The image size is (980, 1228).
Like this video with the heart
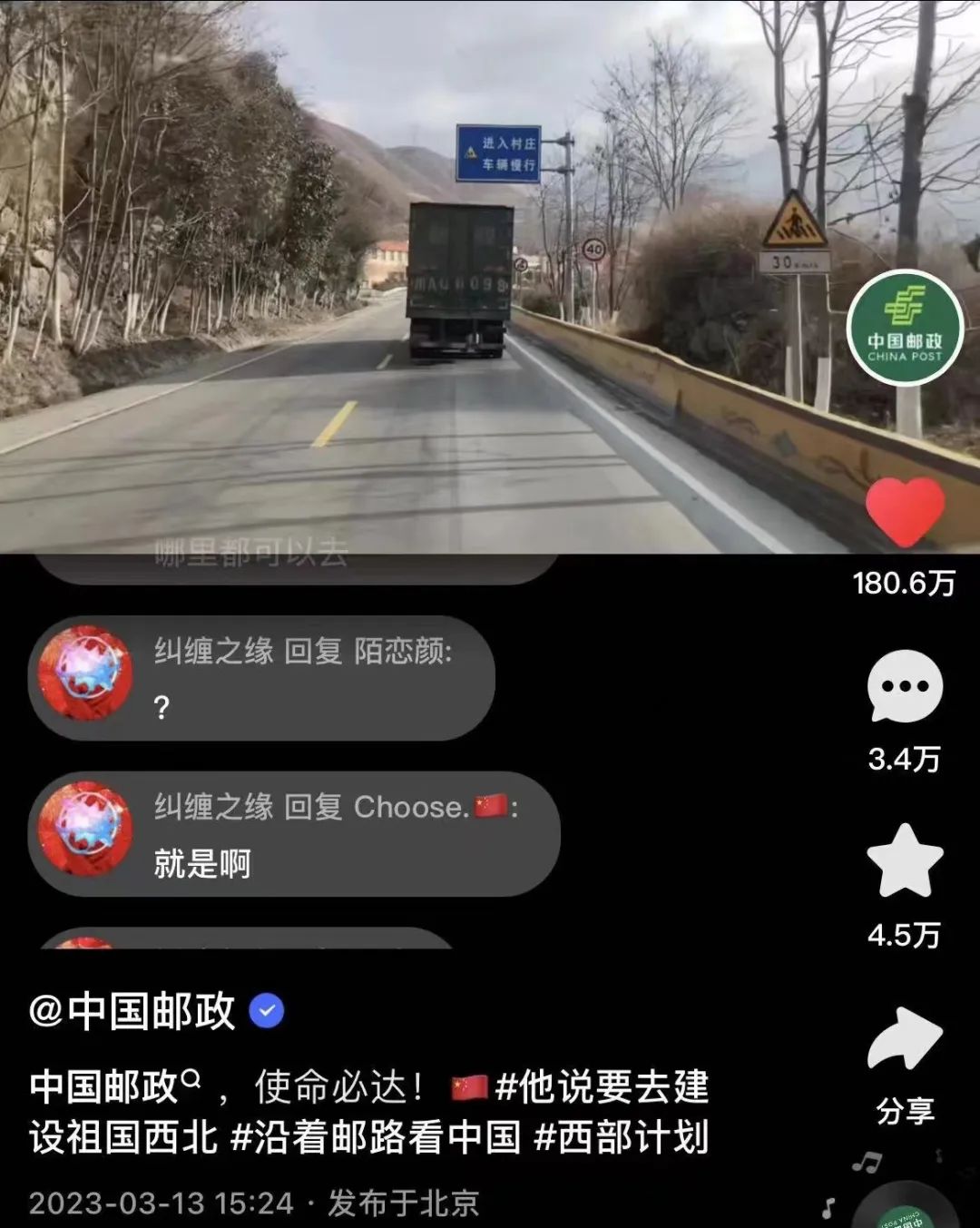coord(905,512)
